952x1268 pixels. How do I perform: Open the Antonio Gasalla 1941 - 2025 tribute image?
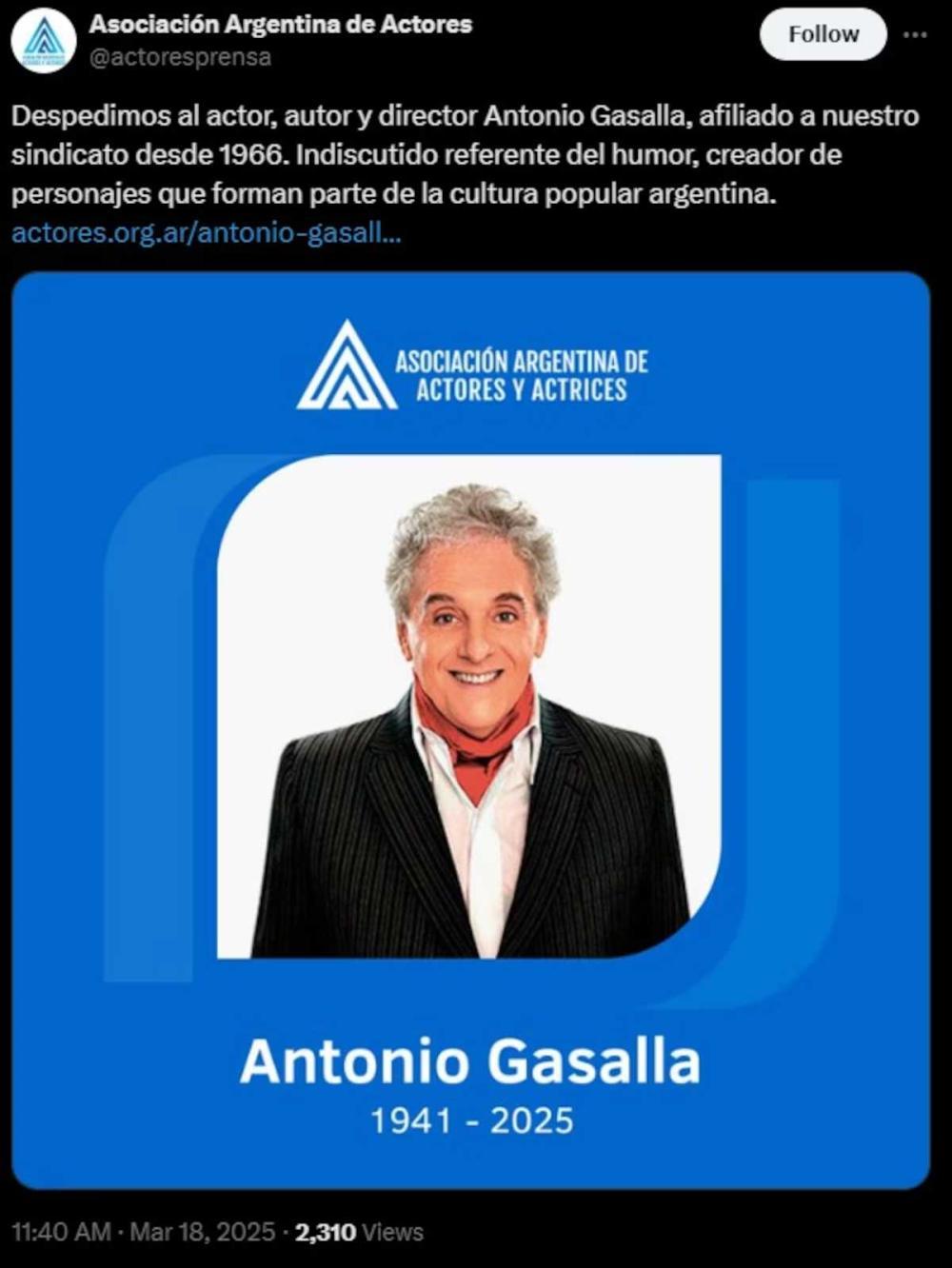[x=470, y=730]
